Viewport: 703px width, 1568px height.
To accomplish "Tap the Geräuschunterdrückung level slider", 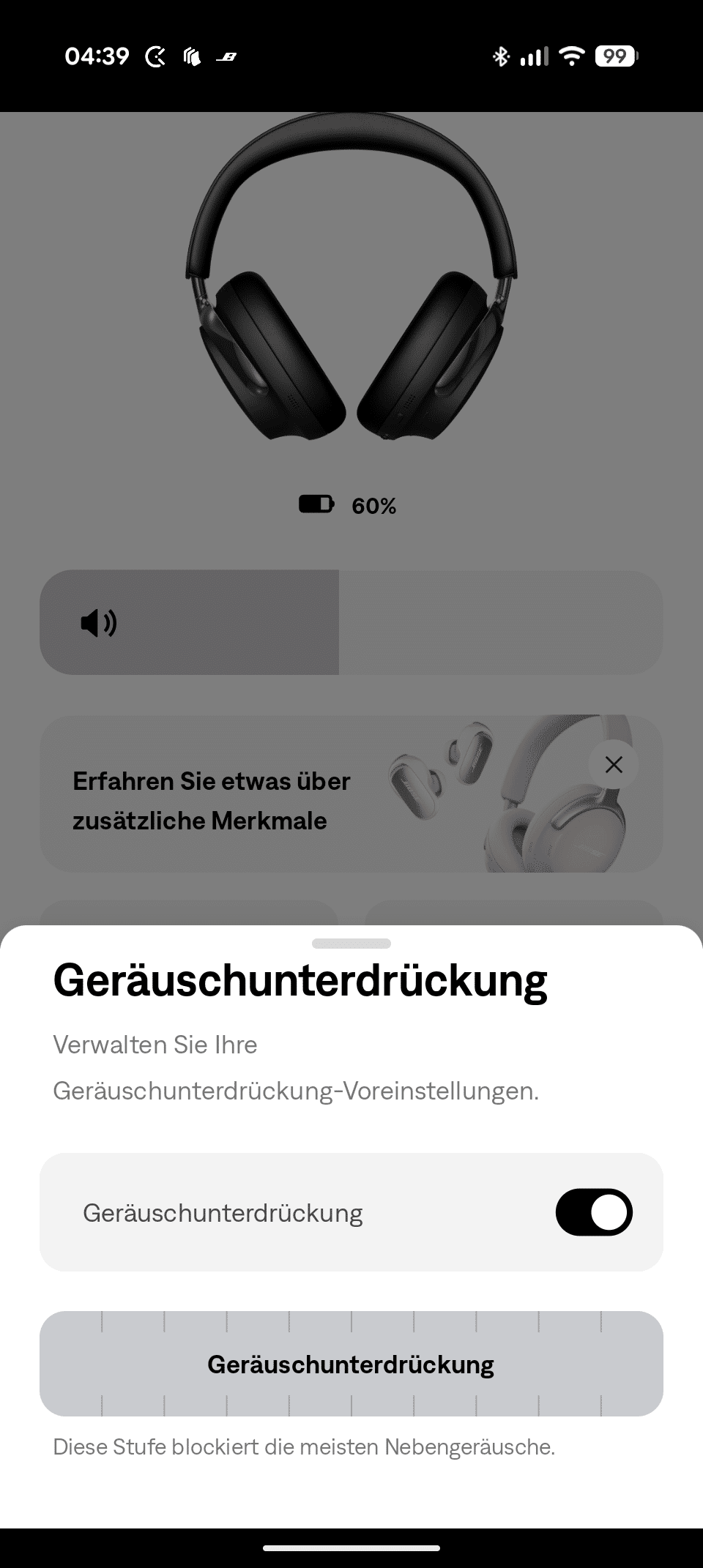I will pos(351,1364).
